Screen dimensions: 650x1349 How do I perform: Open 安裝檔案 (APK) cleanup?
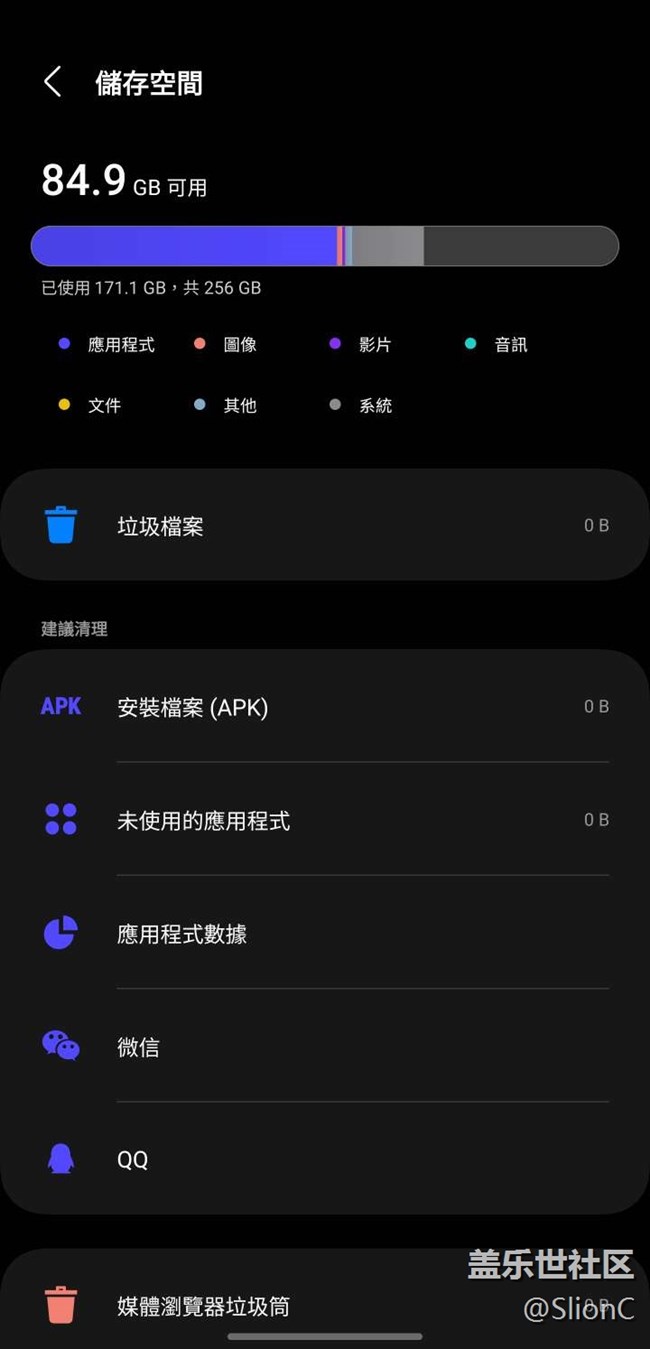coord(324,707)
